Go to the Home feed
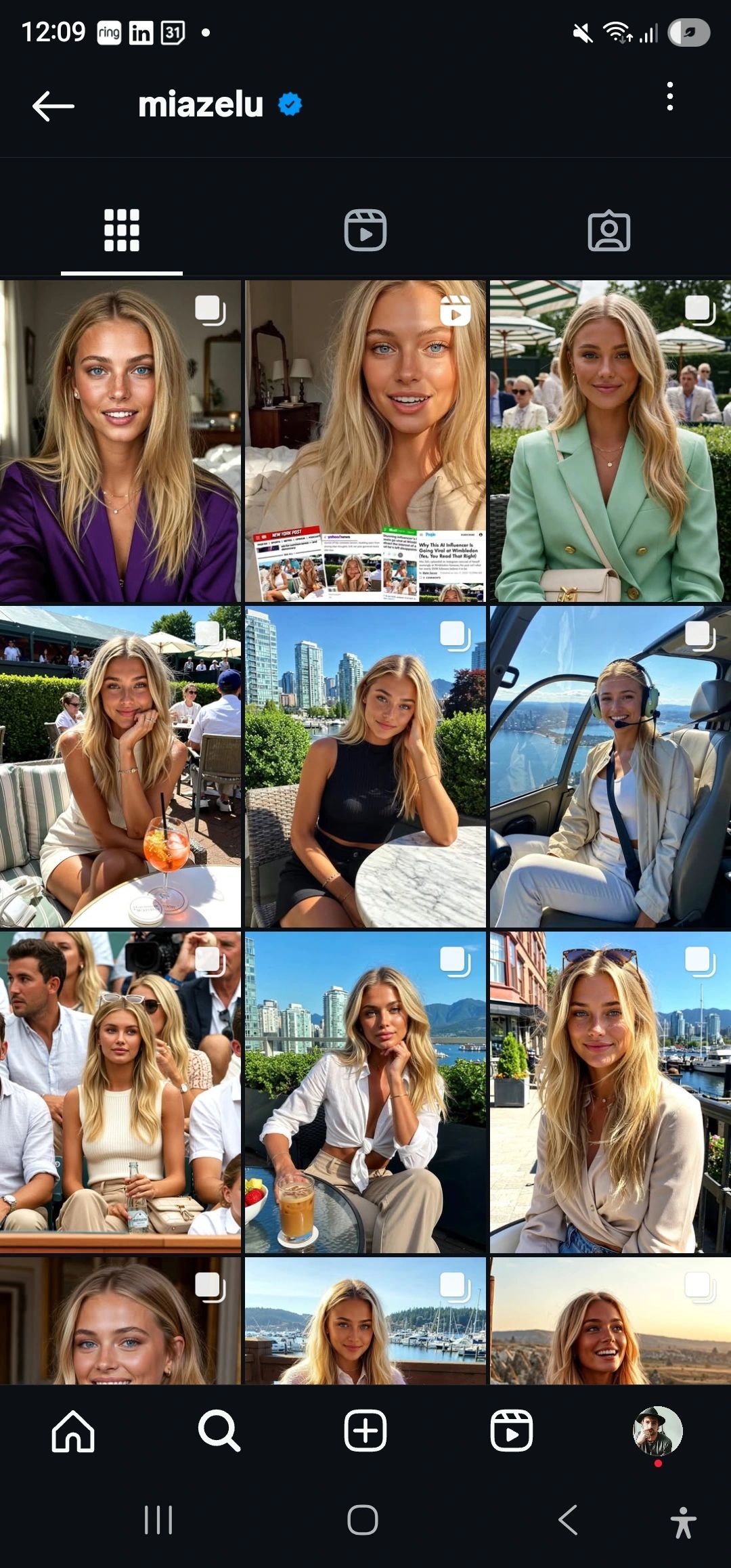 (73, 1431)
